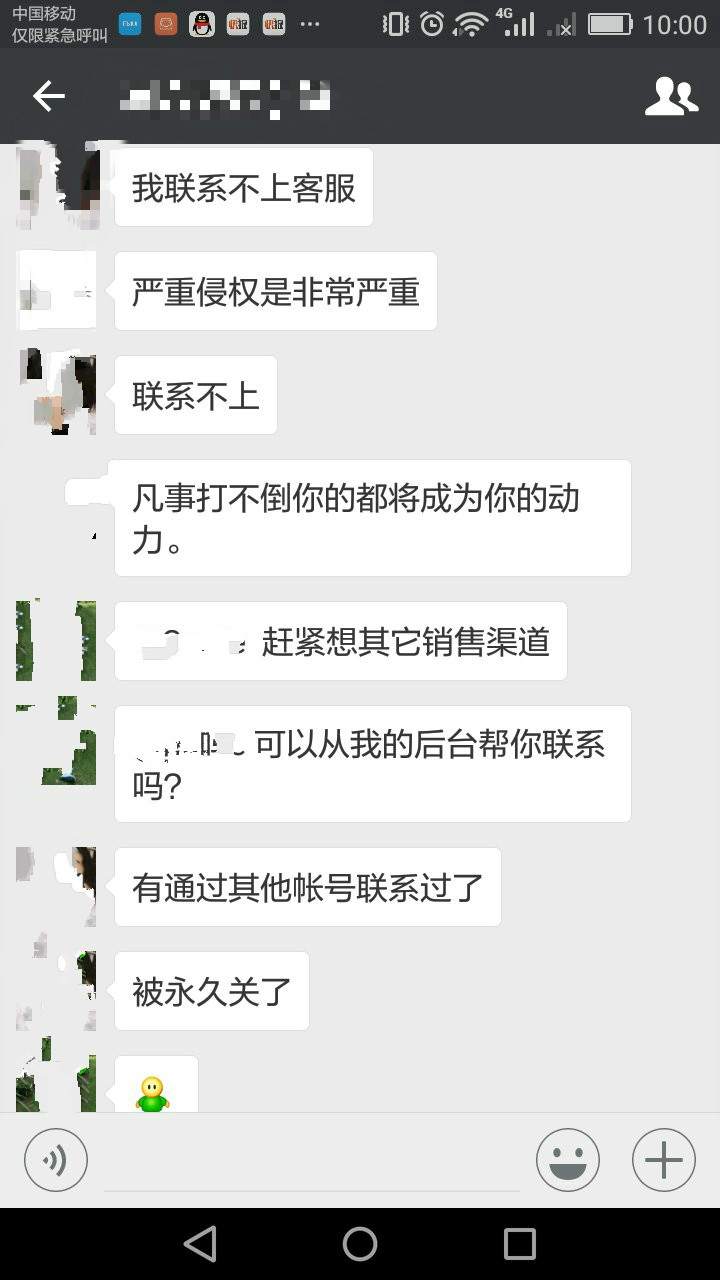Open recent apps with the square navigation key
The width and height of the screenshot is (720, 1280).
pos(520,1243)
